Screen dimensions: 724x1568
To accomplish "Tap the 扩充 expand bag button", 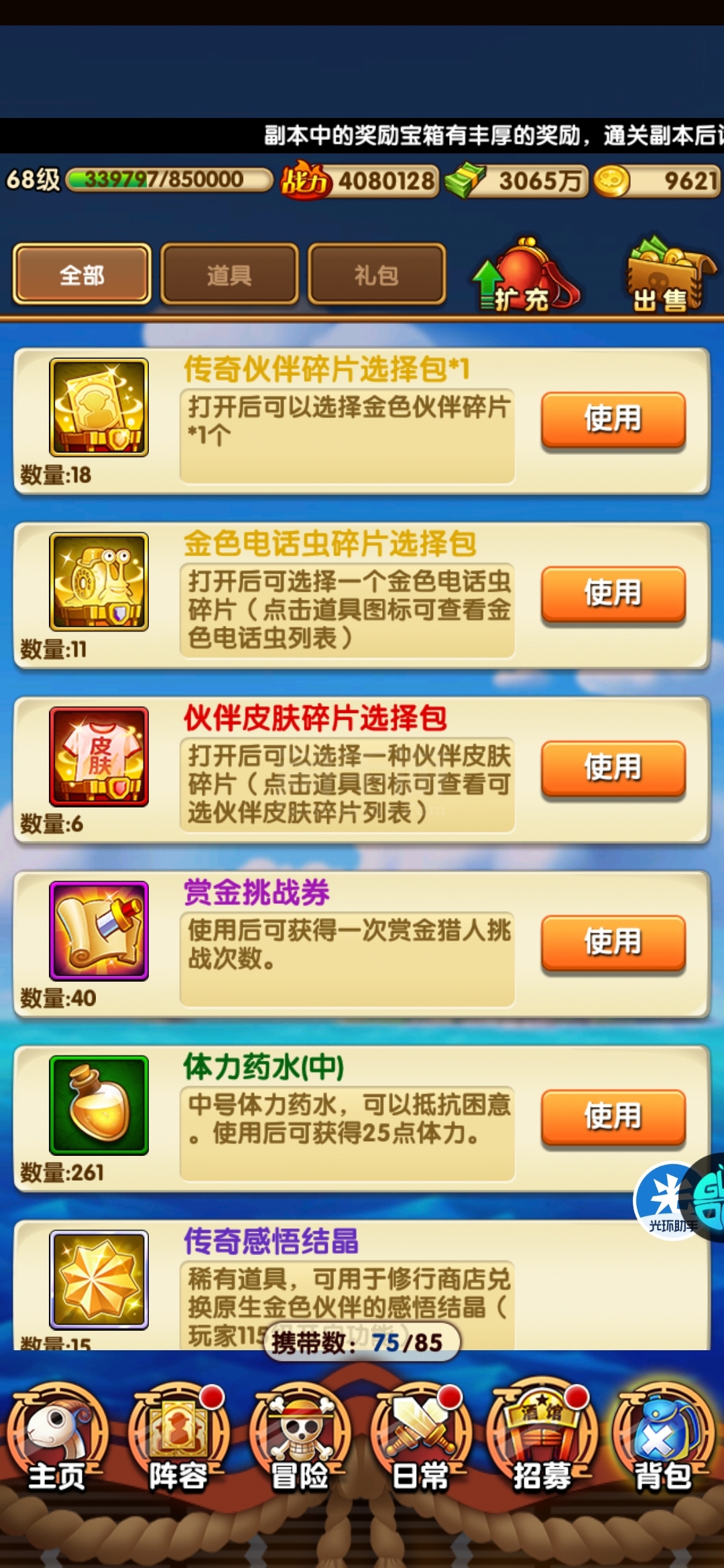I will pos(525,275).
